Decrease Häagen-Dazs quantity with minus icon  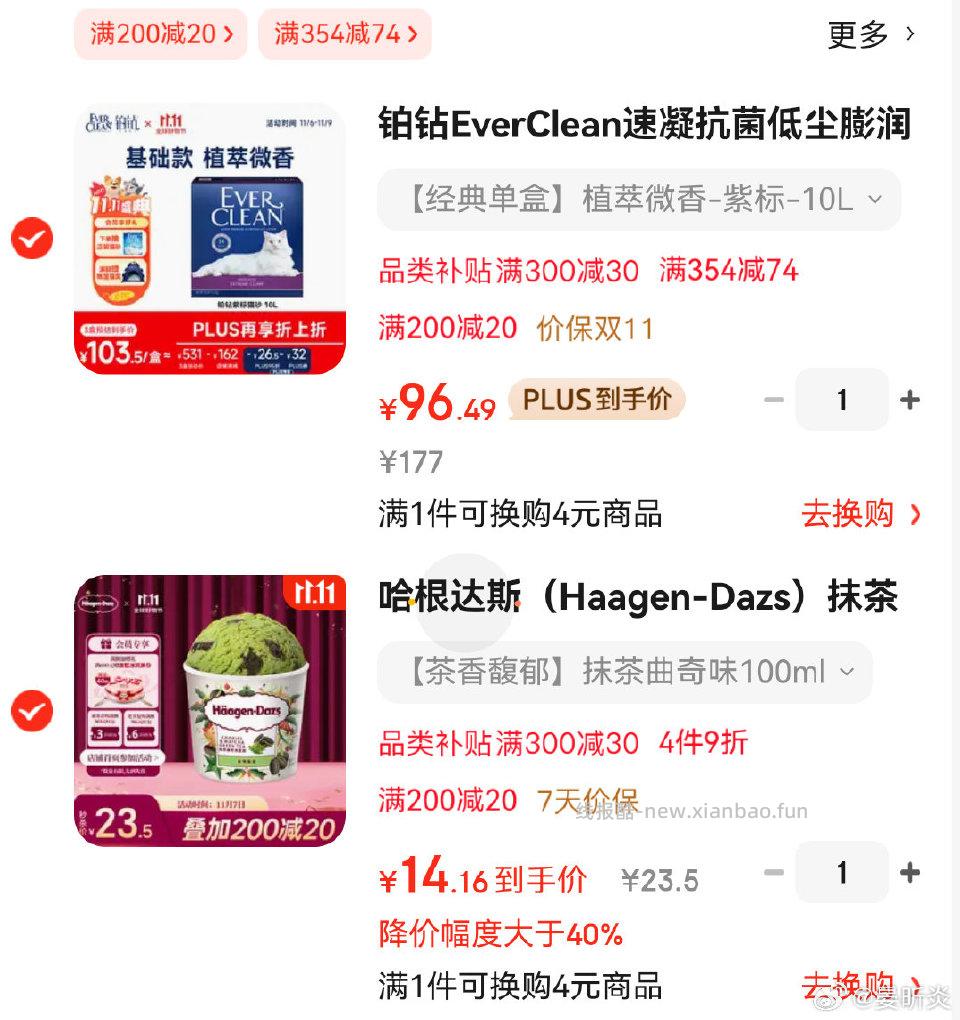[773, 872]
